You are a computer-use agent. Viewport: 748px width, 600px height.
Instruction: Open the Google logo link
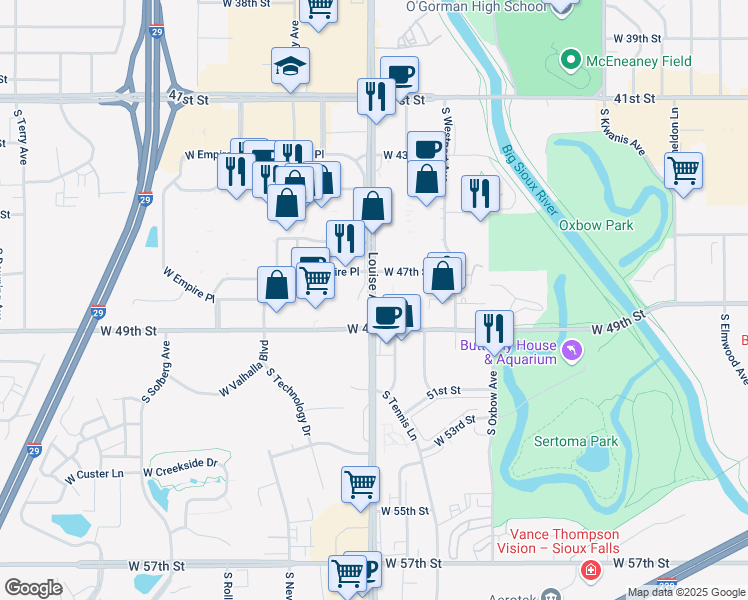[x=33, y=588]
